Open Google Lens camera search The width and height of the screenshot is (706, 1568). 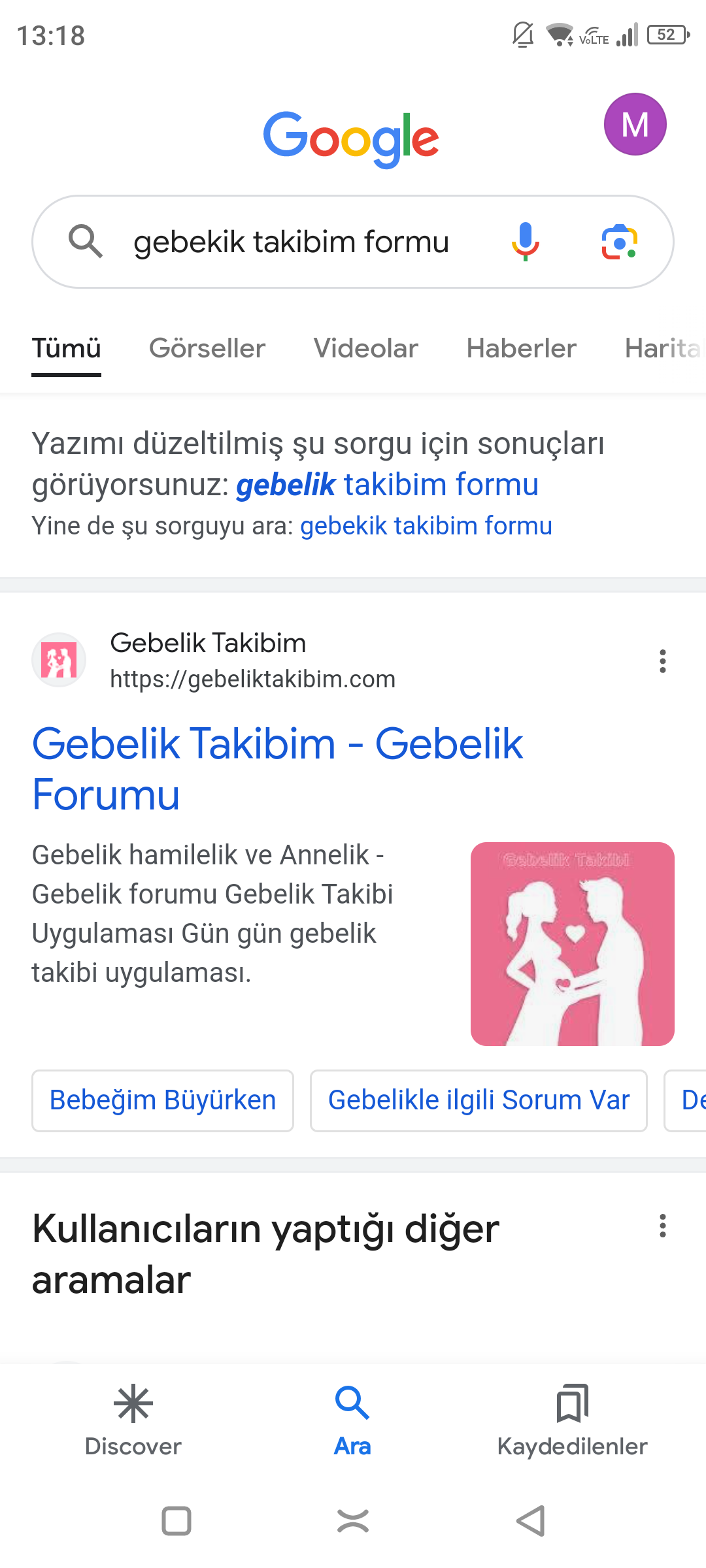point(619,242)
